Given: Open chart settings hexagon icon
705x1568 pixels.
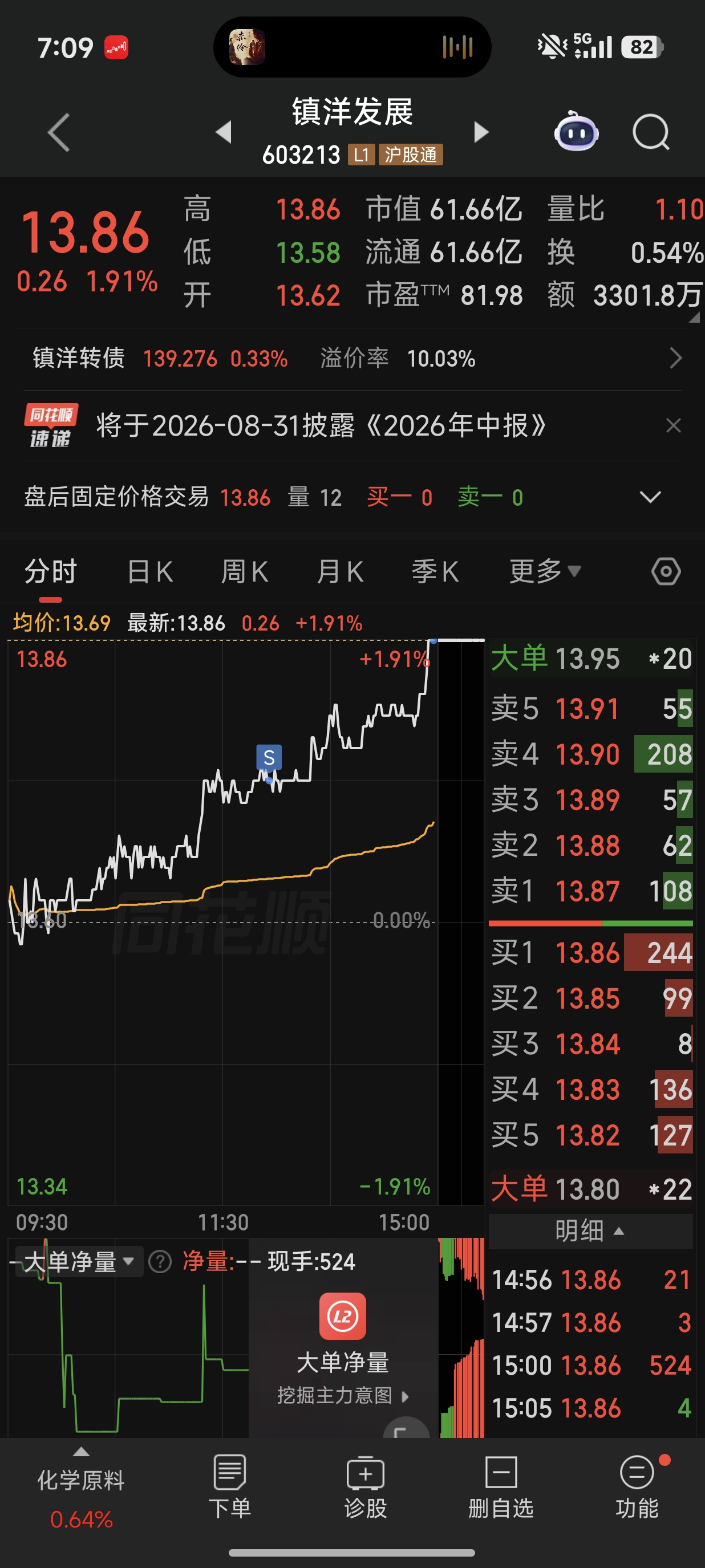Looking at the screenshot, I should pyautogui.click(x=666, y=571).
